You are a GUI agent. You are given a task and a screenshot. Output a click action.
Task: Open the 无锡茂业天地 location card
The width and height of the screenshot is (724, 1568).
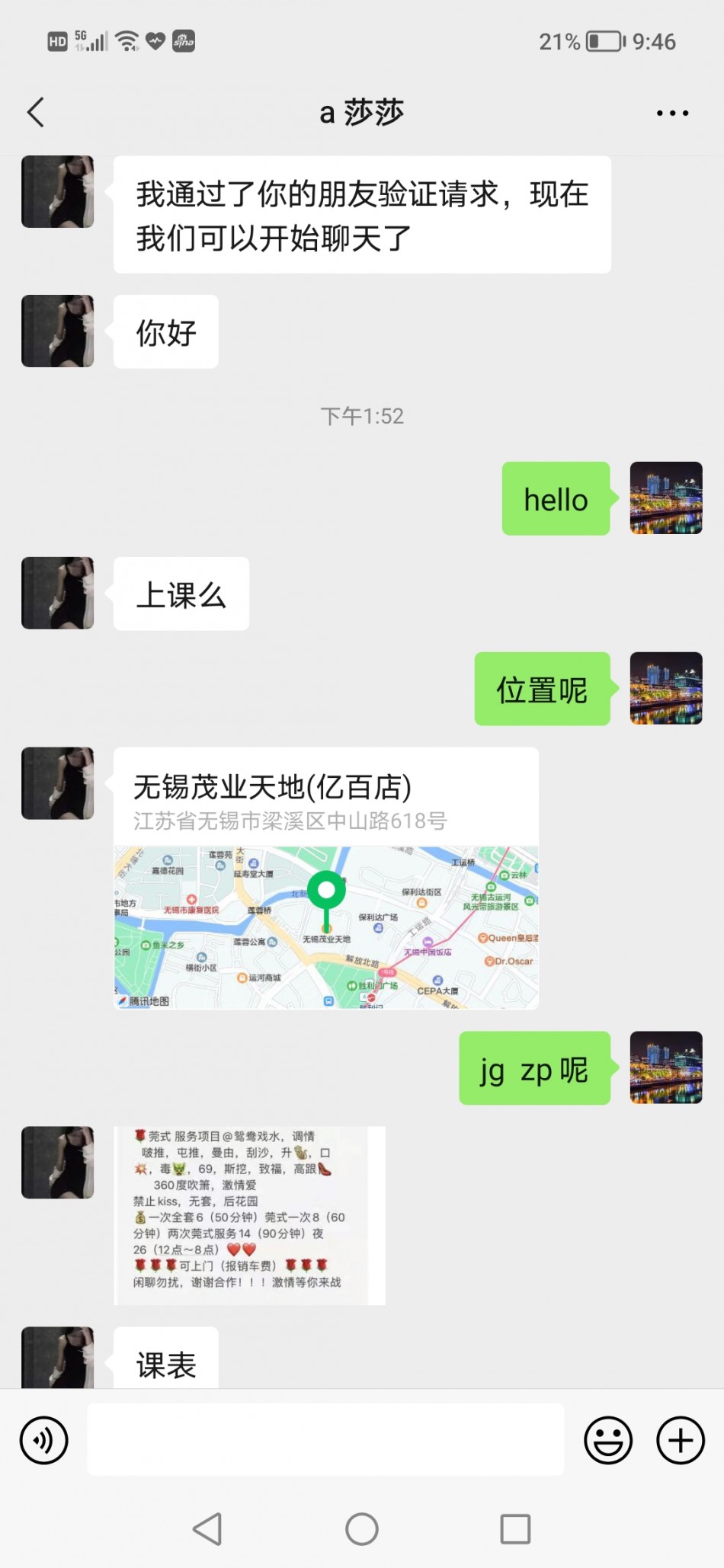pyautogui.click(x=326, y=878)
